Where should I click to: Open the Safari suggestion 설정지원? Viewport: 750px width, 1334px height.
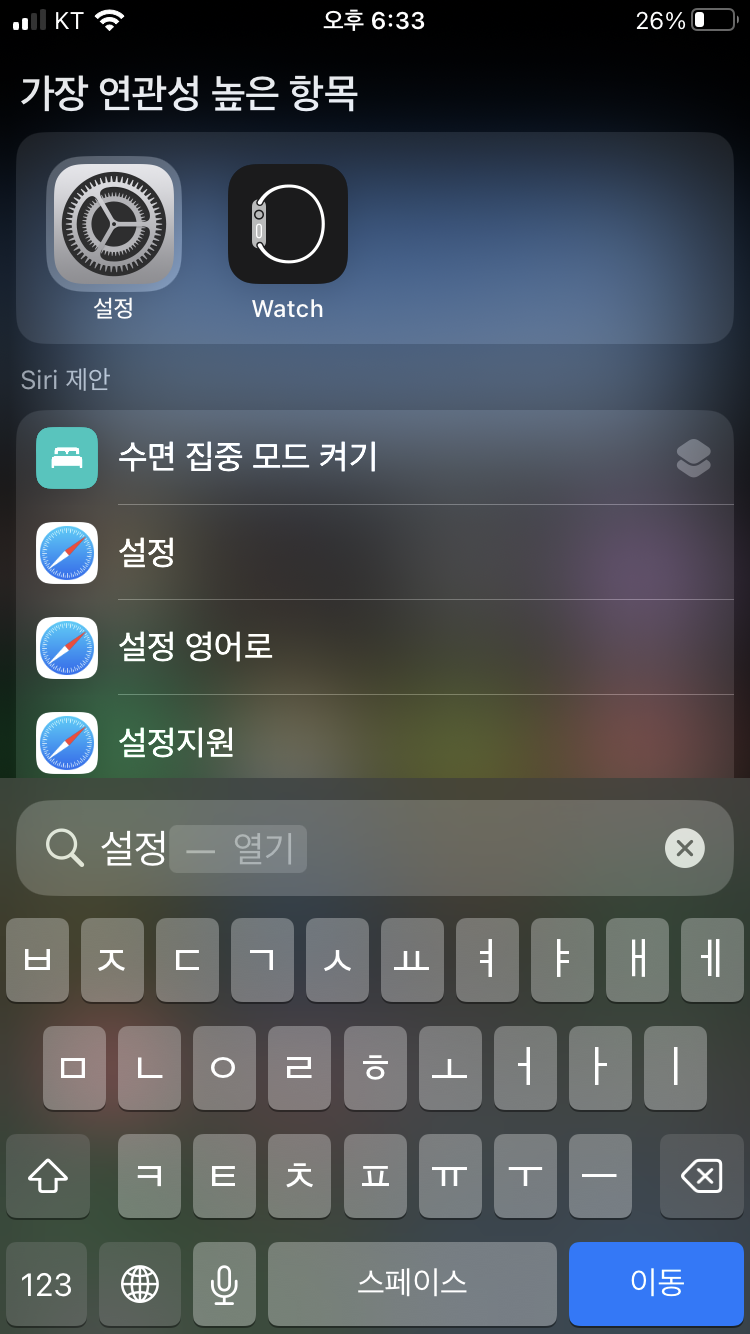[x=375, y=742]
